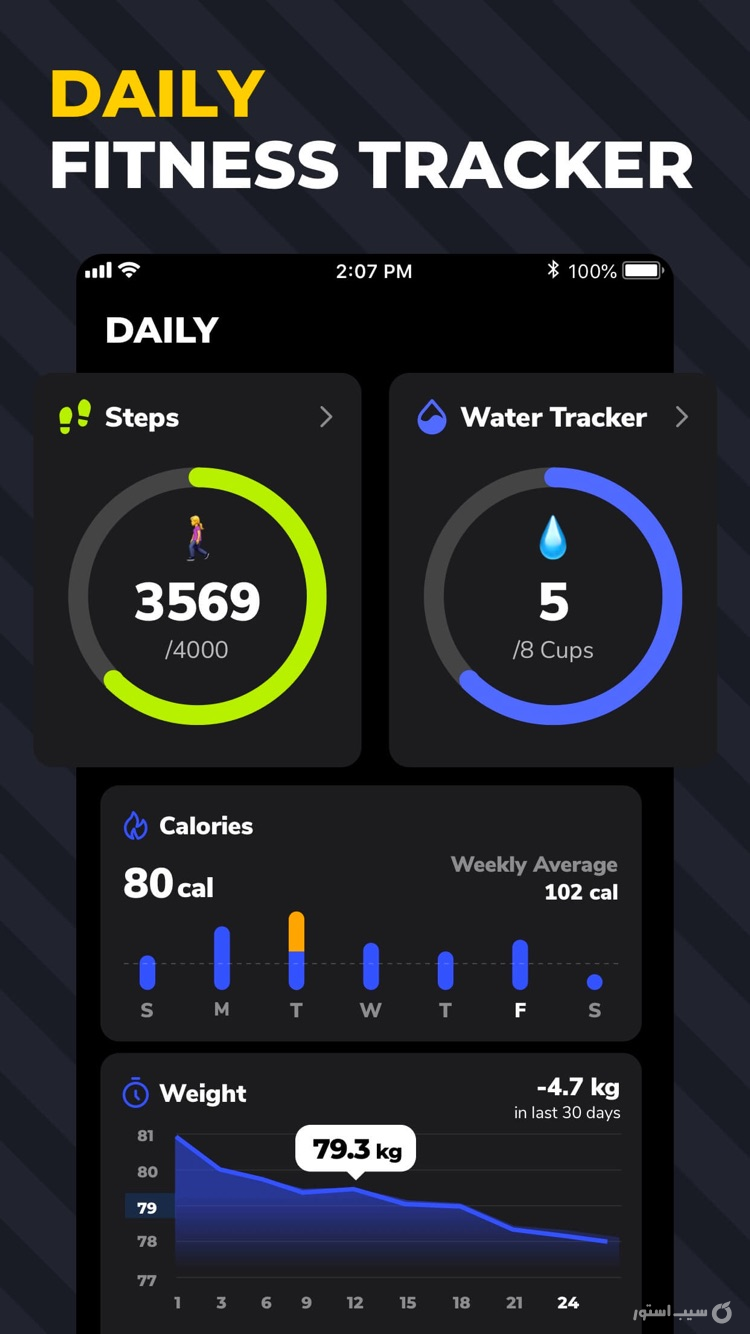This screenshot has width=750, height=1334.
Task: Click the Wi-Fi icon in the status bar
Action: 131,268
